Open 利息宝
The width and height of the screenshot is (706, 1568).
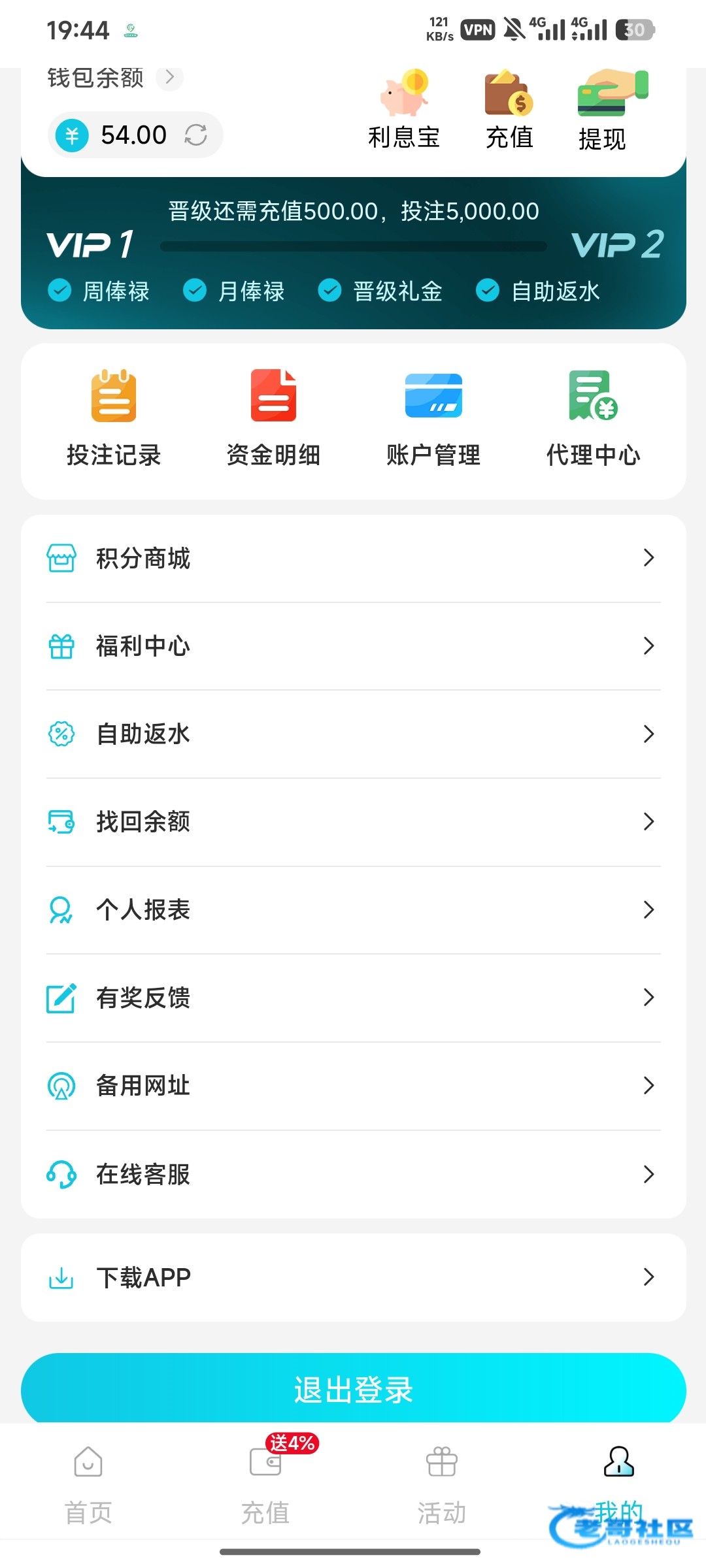(404, 110)
